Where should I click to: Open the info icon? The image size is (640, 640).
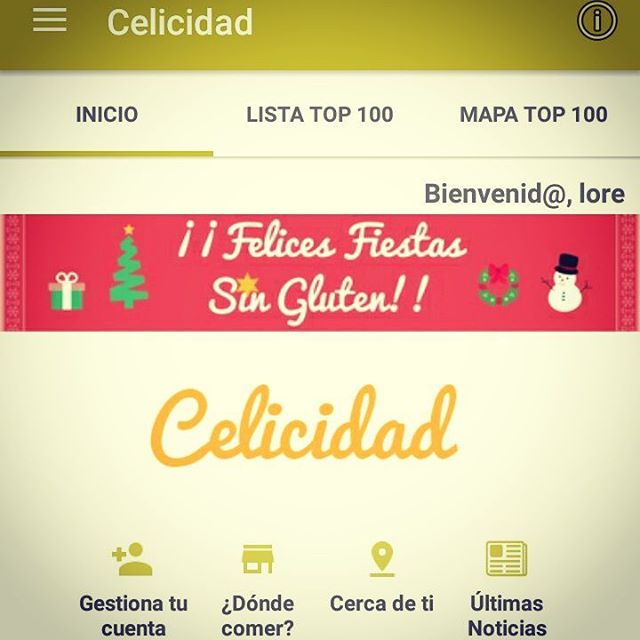pyautogui.click(x=597, y=20)
